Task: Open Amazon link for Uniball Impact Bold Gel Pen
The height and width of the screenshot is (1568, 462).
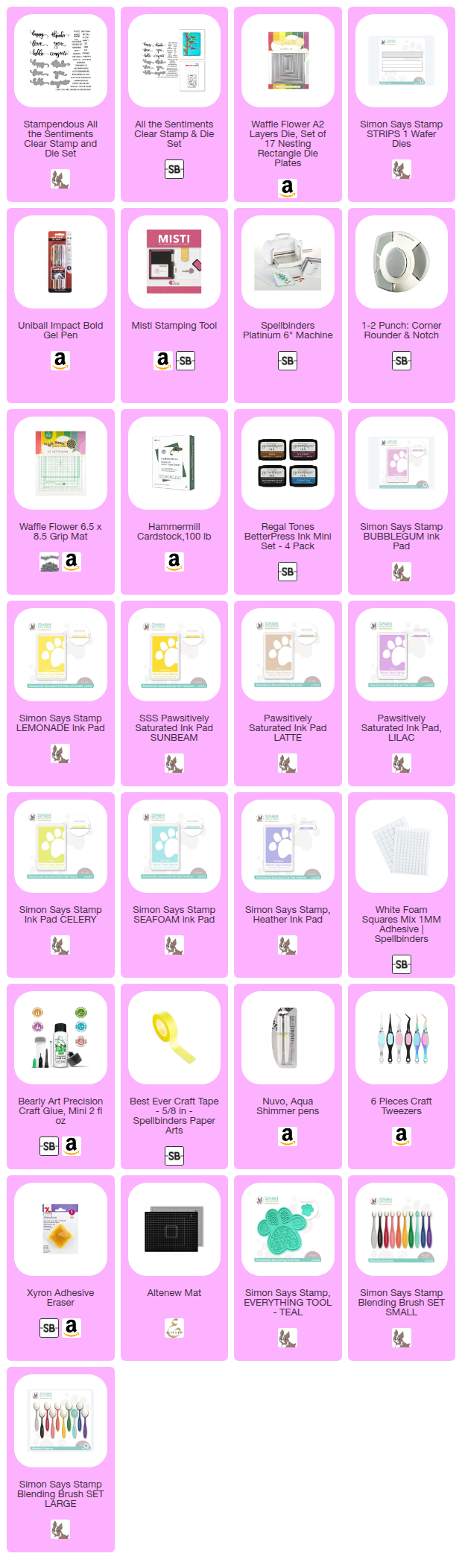Action: [60, 361]
